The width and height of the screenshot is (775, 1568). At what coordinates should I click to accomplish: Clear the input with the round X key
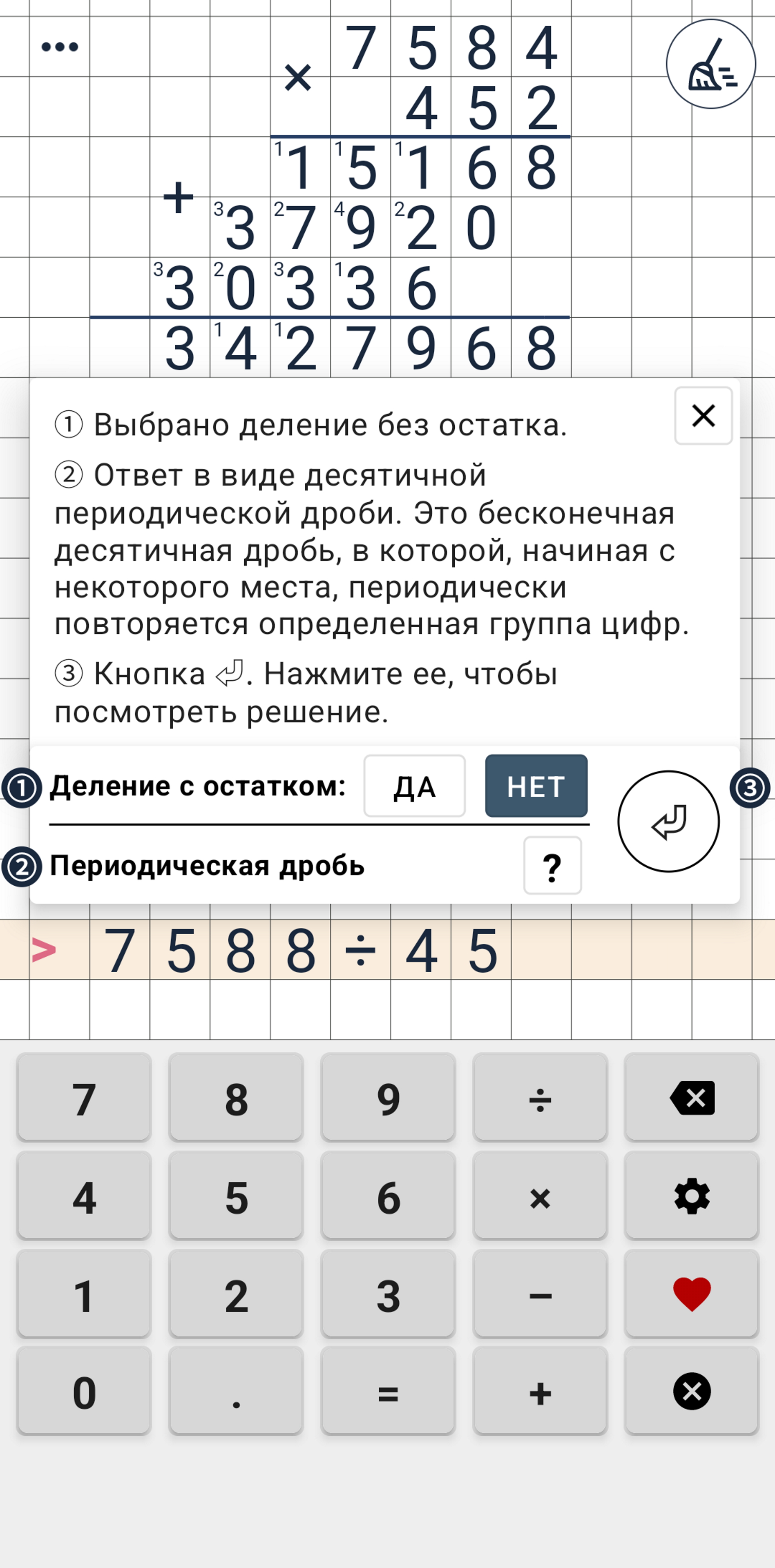pos(692,1392)
